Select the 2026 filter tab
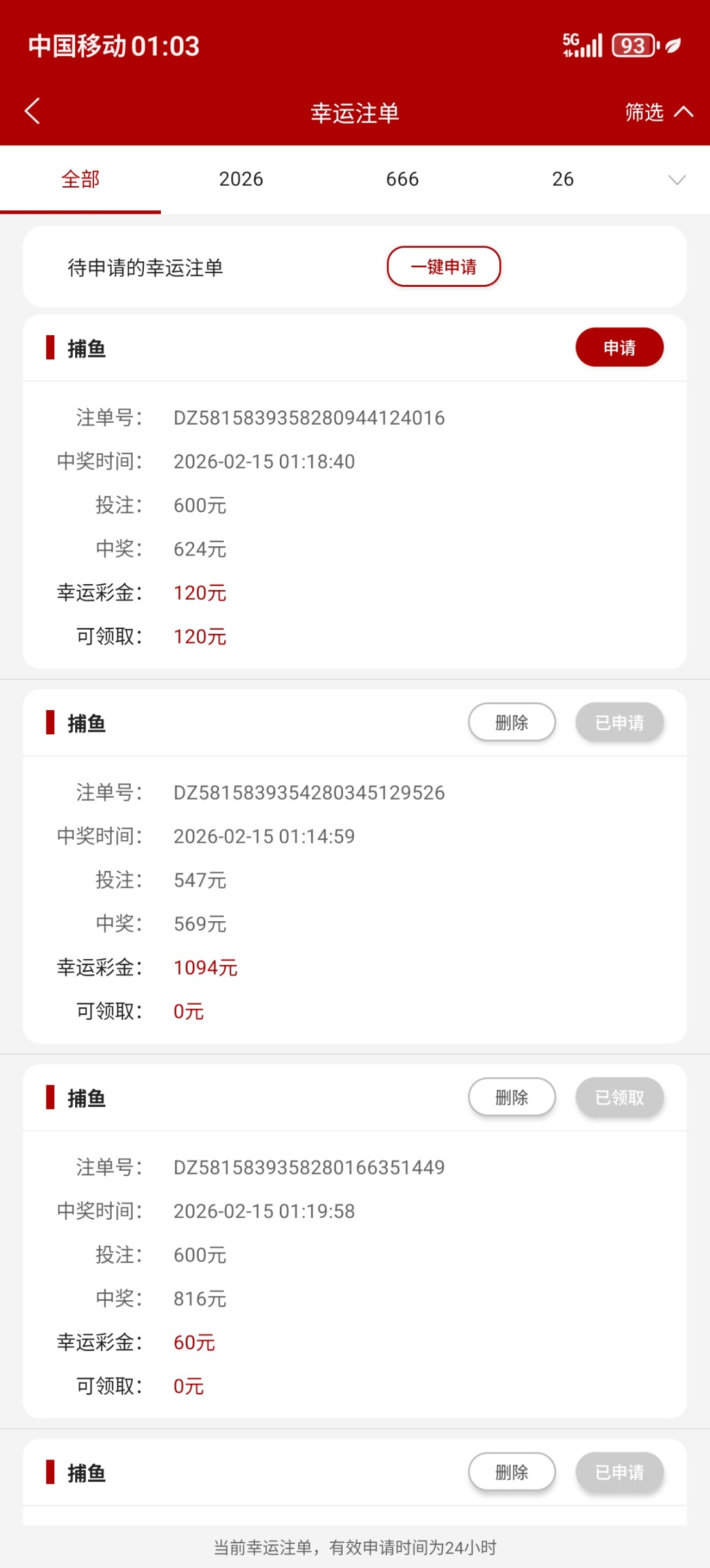 click(241, 179)
